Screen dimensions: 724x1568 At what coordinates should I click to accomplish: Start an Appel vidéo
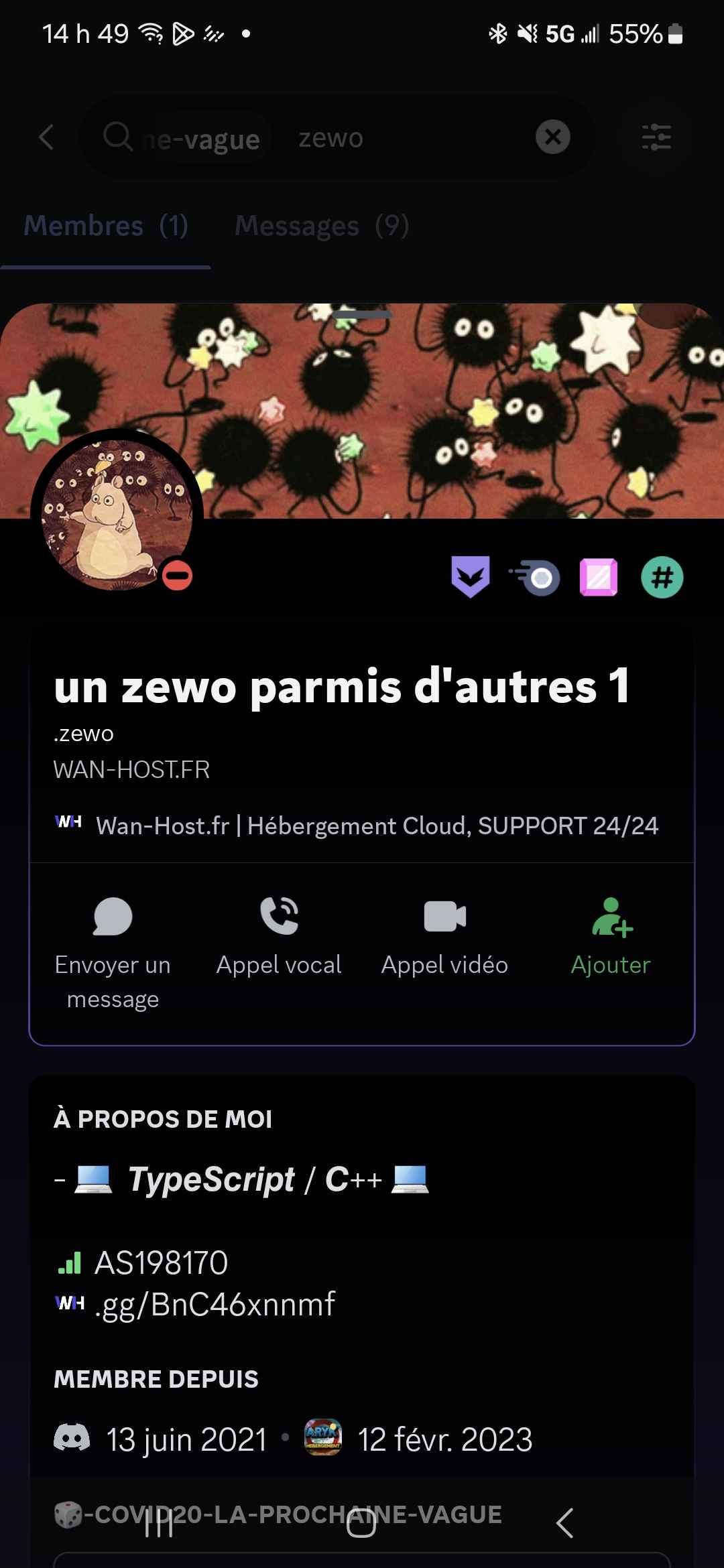coord(444,935)
